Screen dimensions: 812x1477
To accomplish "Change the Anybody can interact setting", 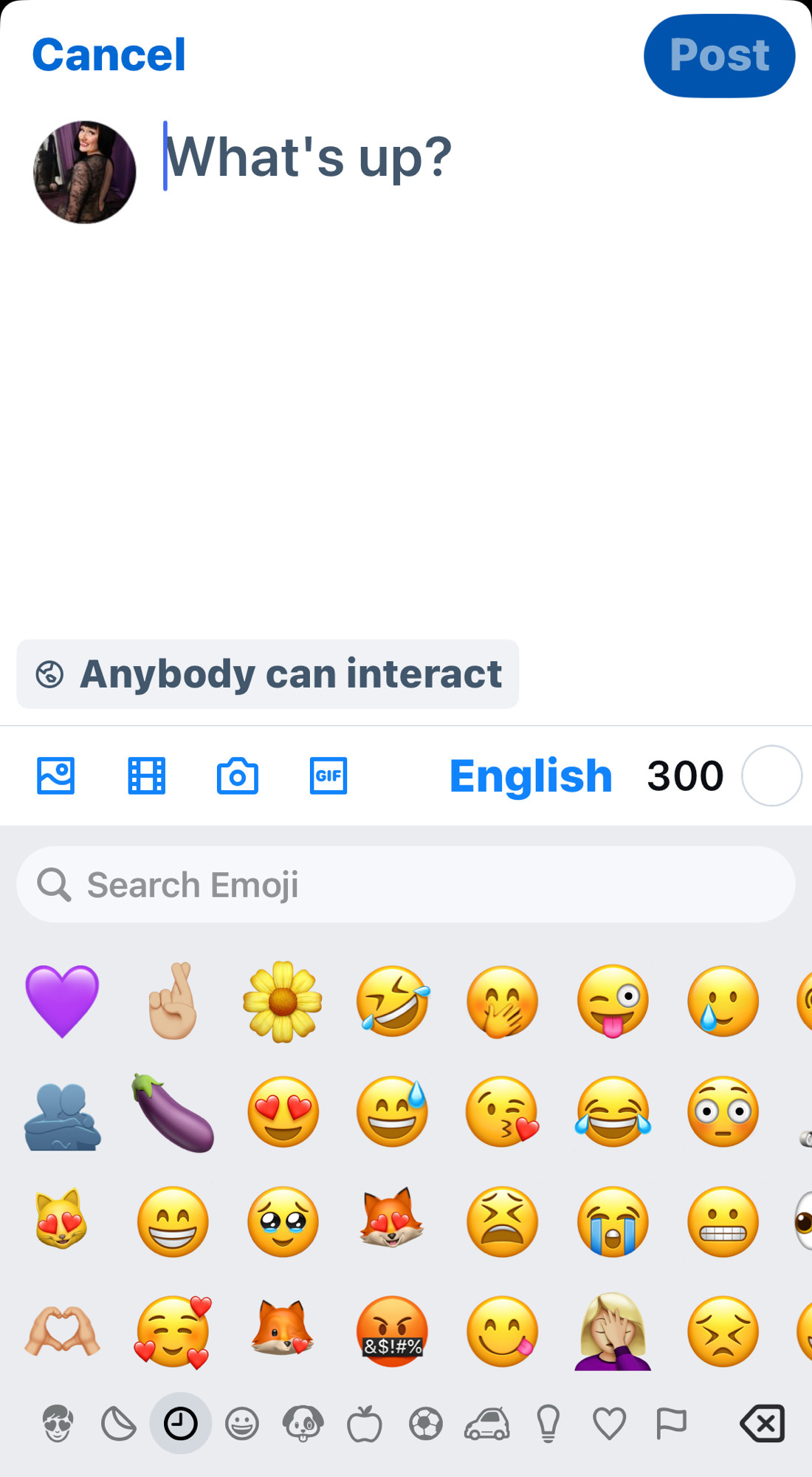I will click(x=268, y=674).
